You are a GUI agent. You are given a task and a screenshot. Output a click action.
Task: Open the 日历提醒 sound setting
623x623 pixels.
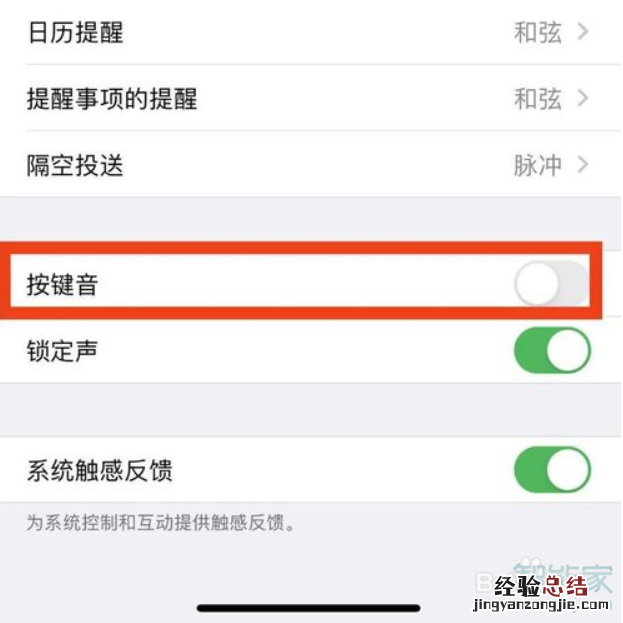(x=310, y=32)
